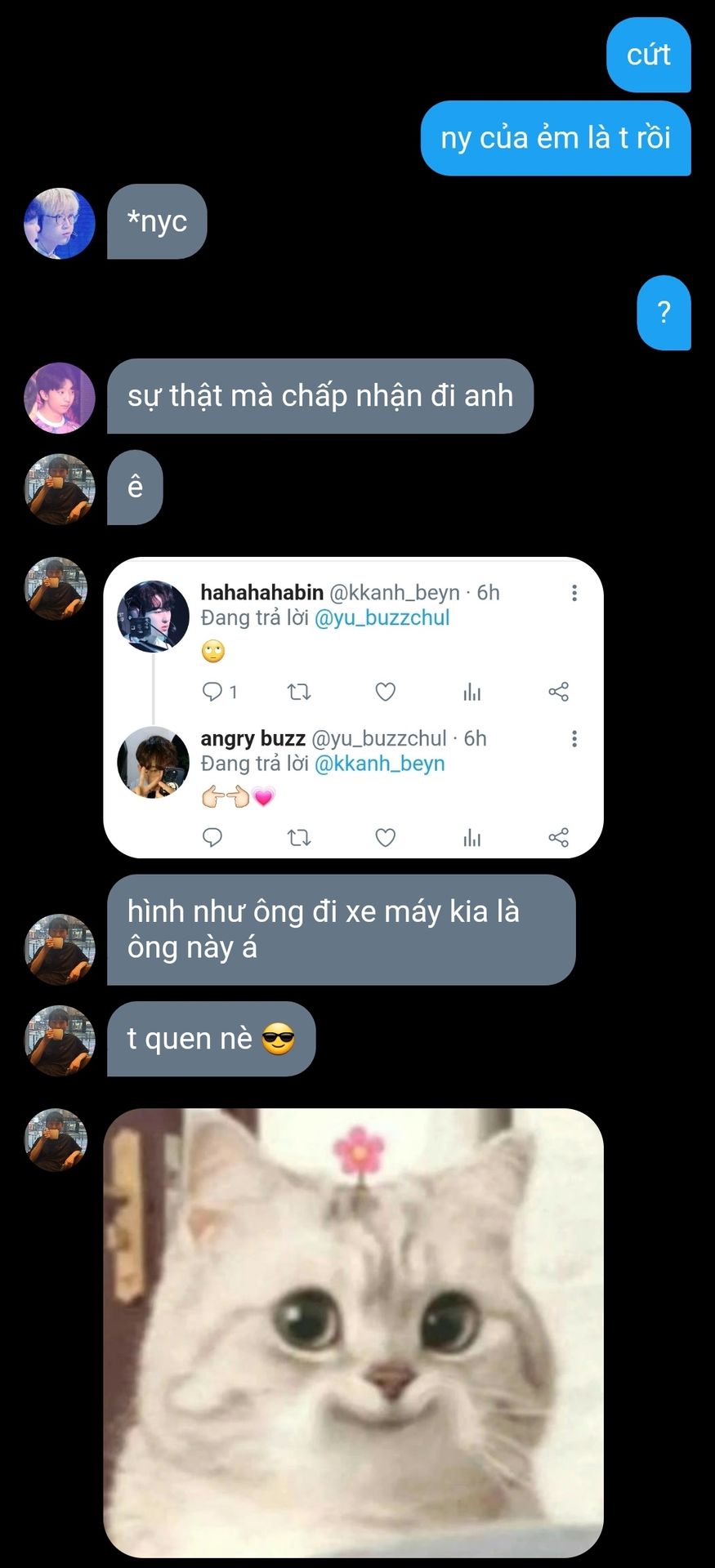
Task: Open the avatar beside the "ê" message
Action: 59,488
